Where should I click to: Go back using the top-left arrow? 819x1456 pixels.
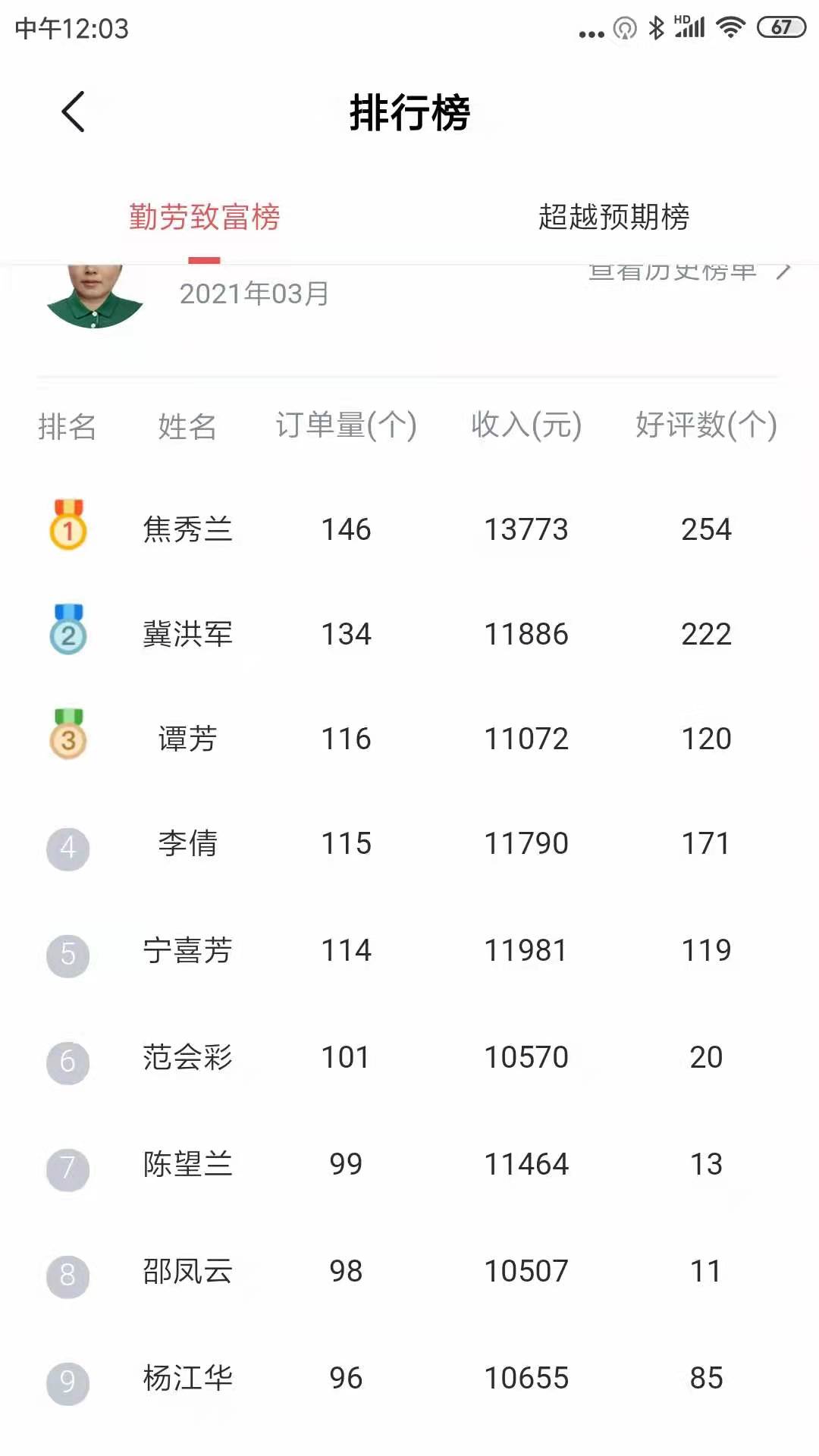pos(73,112)
